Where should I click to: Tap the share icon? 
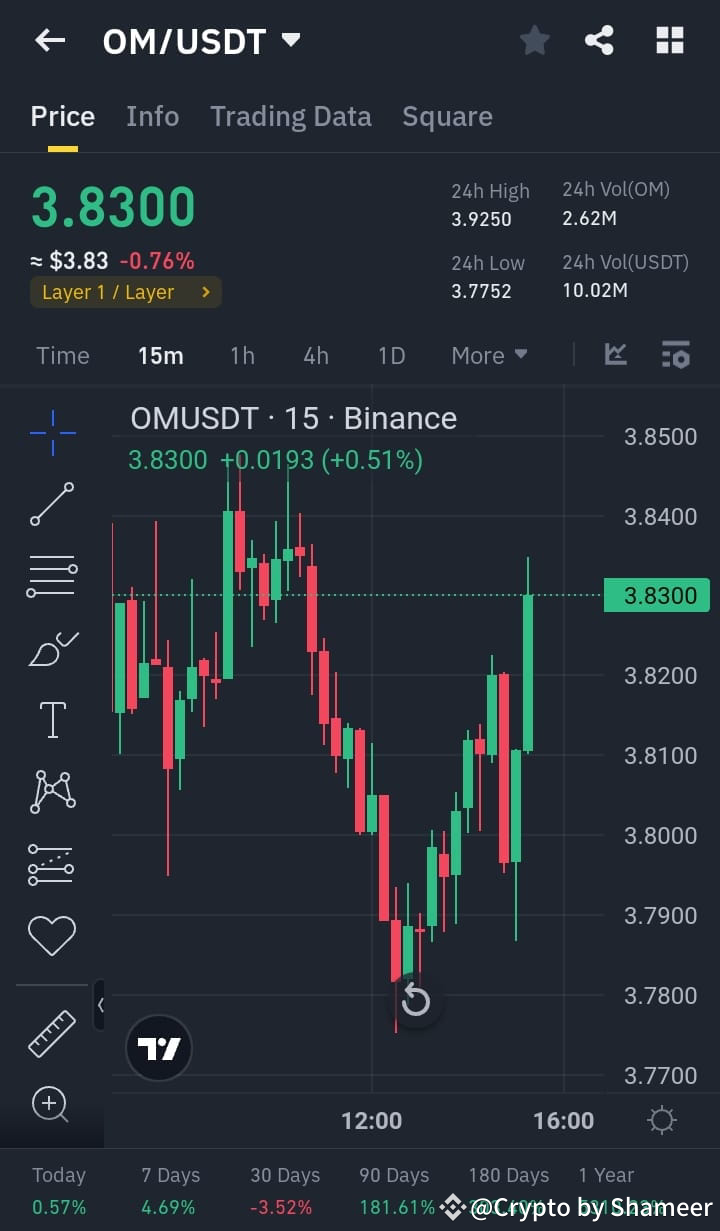599,40
